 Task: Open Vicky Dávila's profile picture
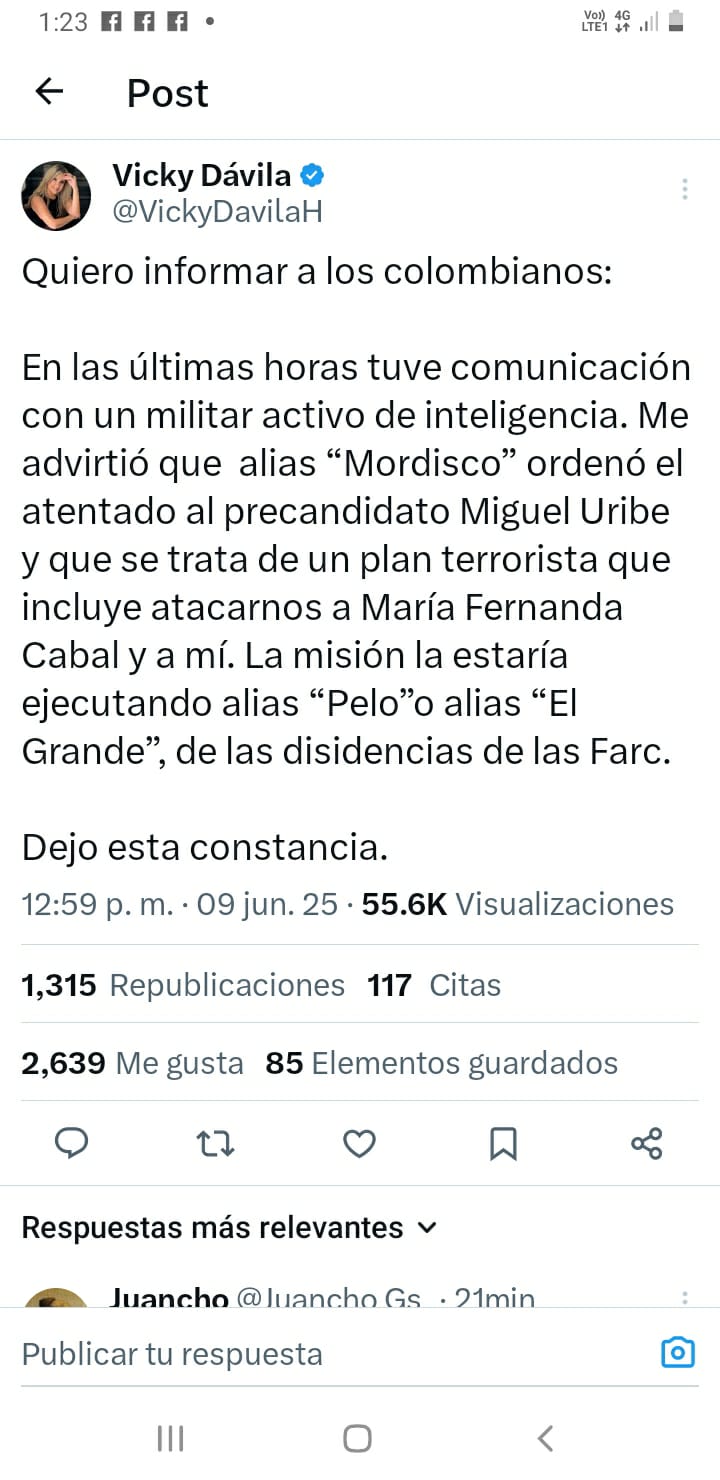(x=56, y=195)
